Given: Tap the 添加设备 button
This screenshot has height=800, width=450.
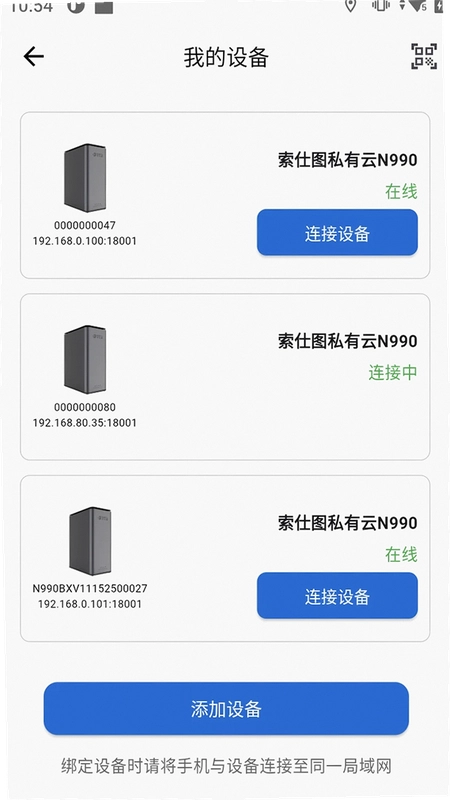Looking at the screenshot, I should tap(226, 709).
